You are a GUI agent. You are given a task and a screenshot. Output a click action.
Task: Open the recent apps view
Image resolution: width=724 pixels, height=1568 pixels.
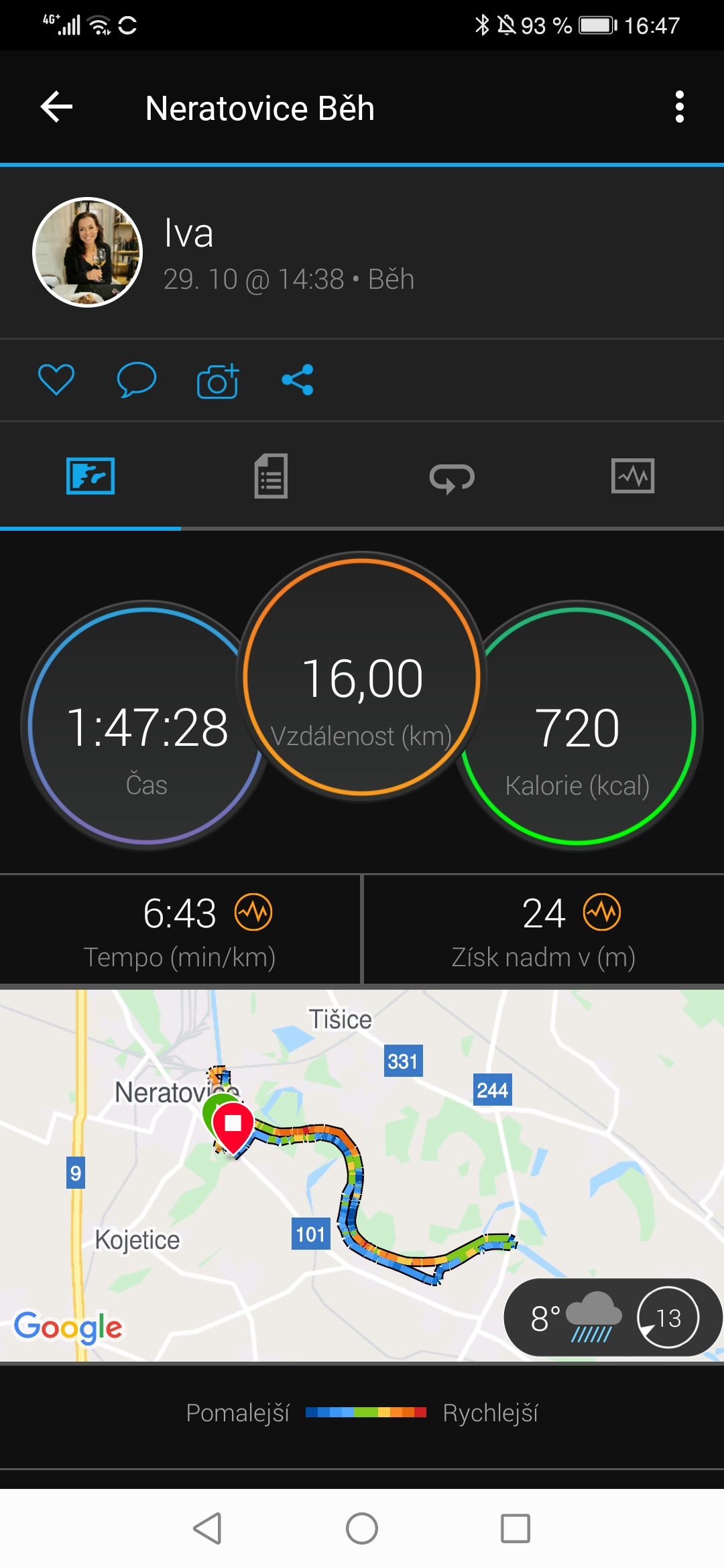click(516, 1528)
